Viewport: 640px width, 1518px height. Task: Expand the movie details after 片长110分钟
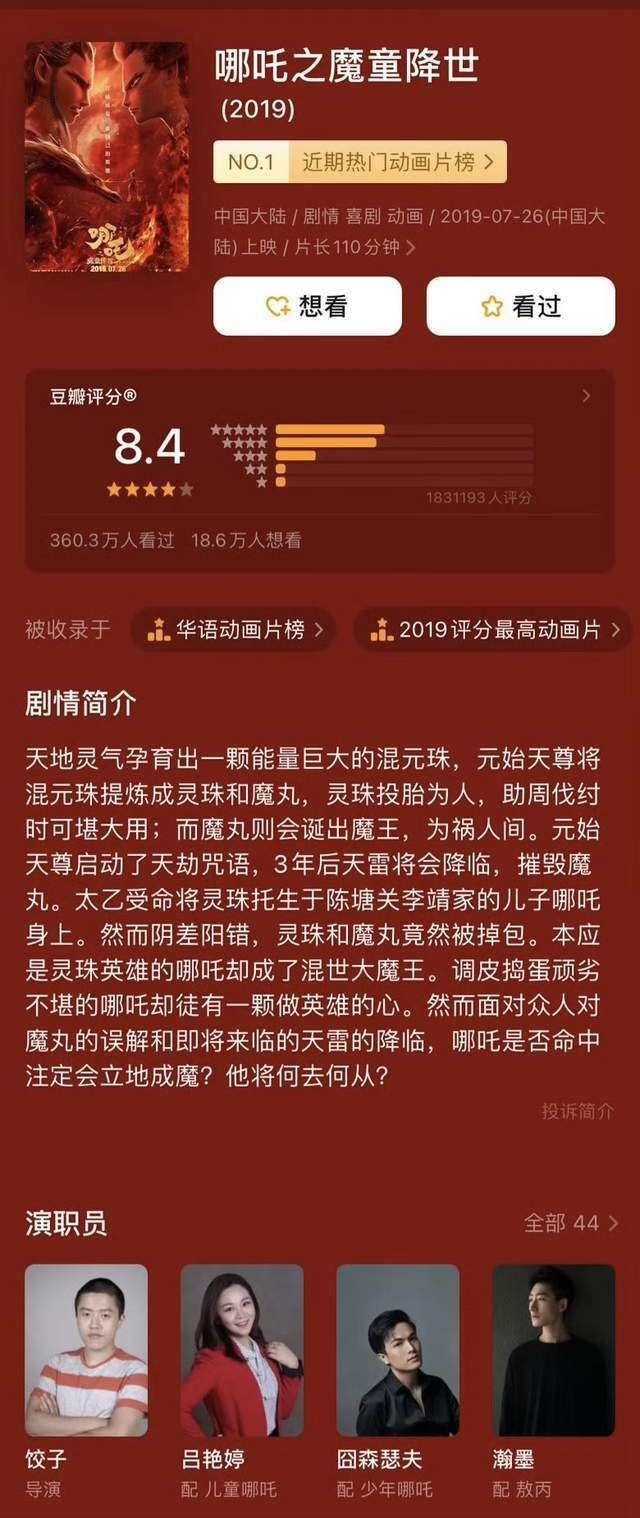[410, 247]
